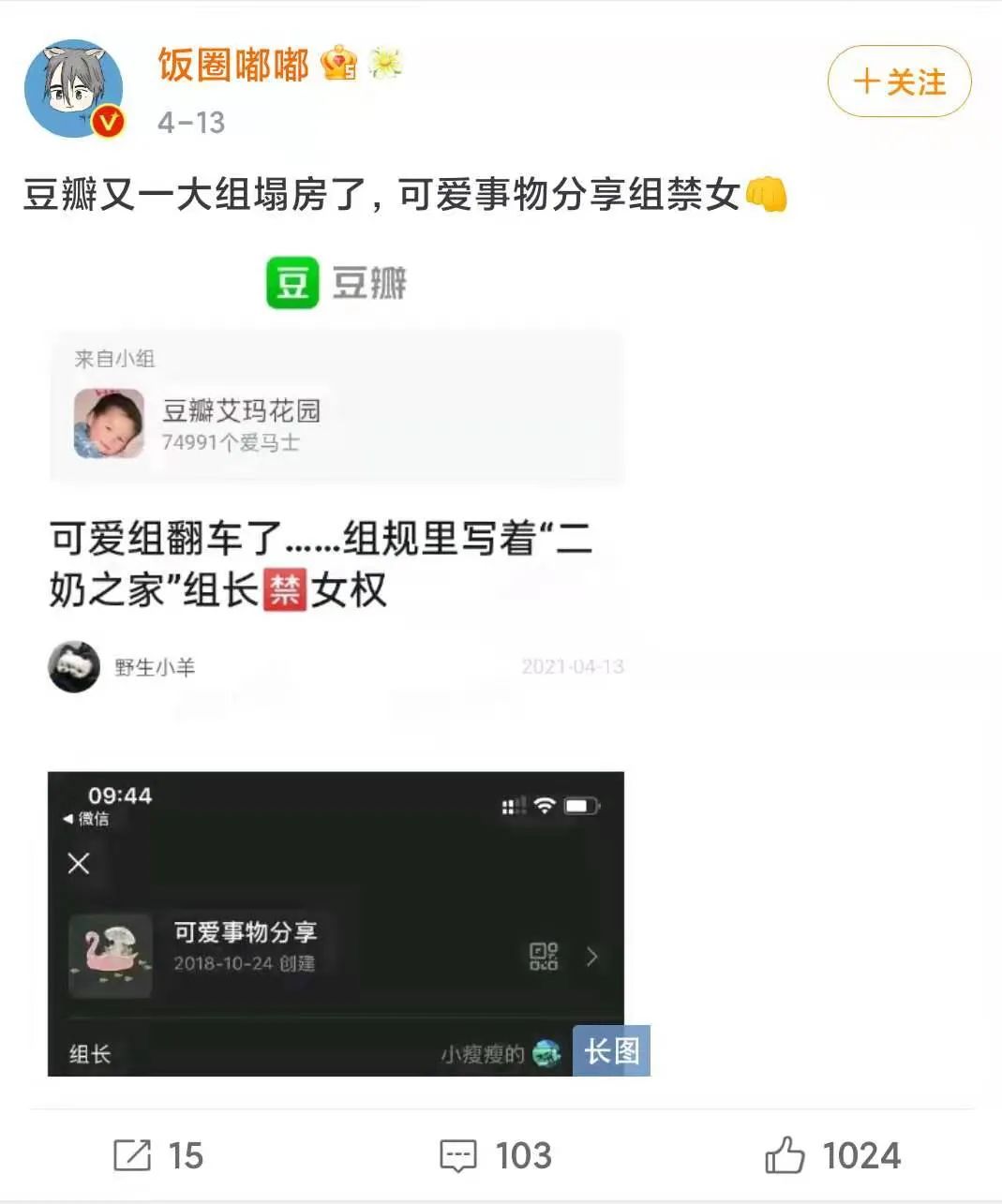Screen dimensions: 1002x1204
Task: Like this post
Action: (832, 1155)
